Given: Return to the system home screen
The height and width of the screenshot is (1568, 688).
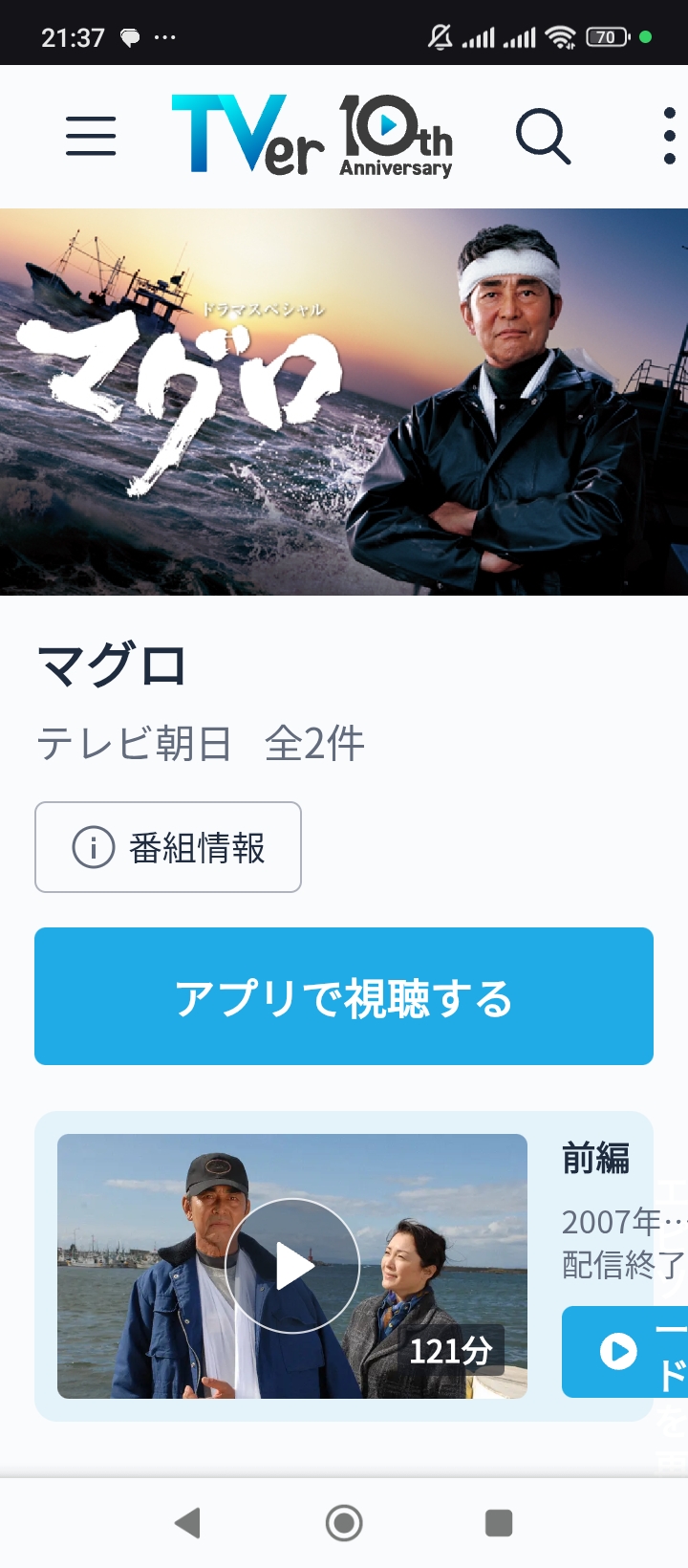Looking at the screenshot, I should [x=344, y=1522].
